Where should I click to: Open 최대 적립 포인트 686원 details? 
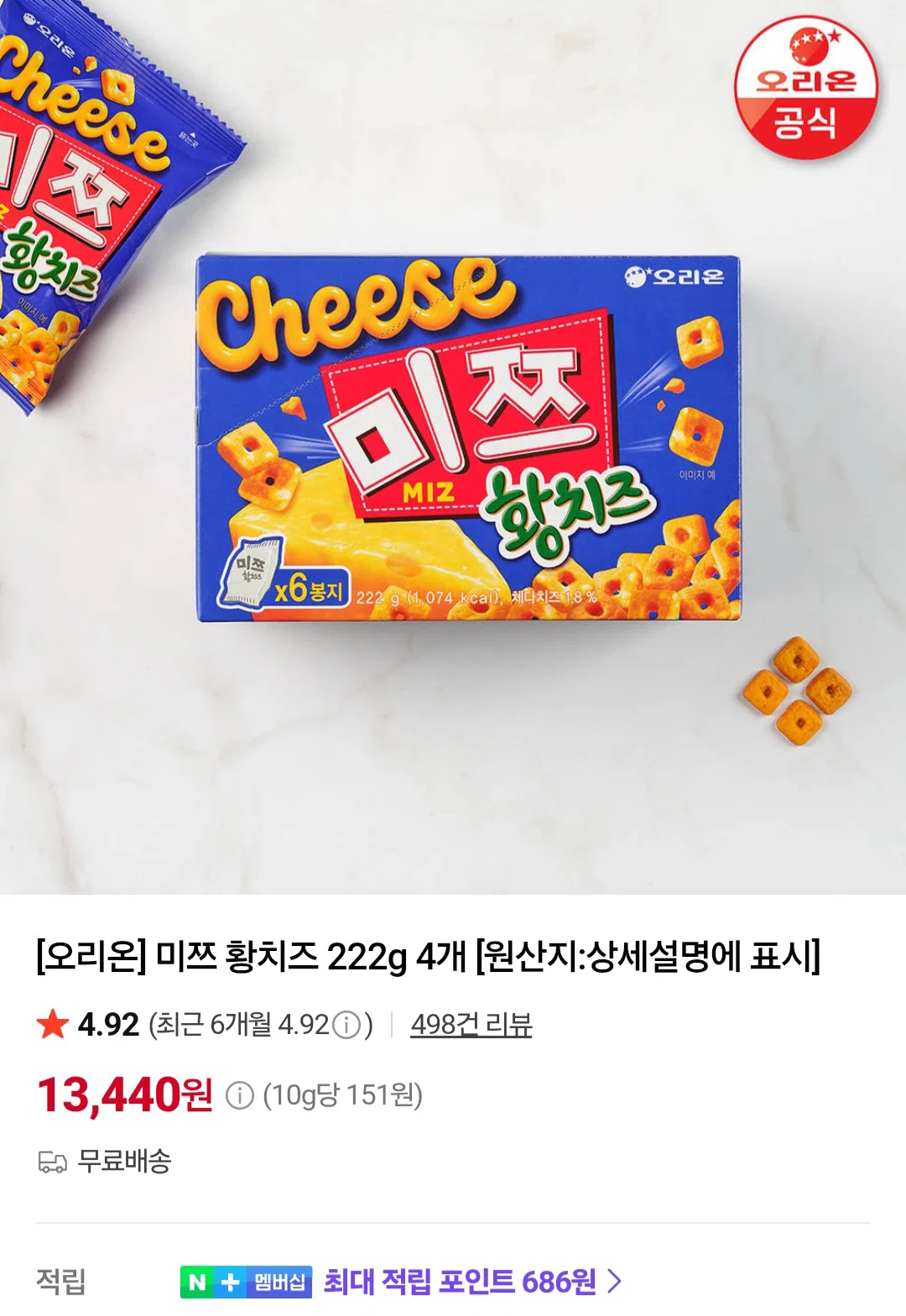(x=472, y=1282)
